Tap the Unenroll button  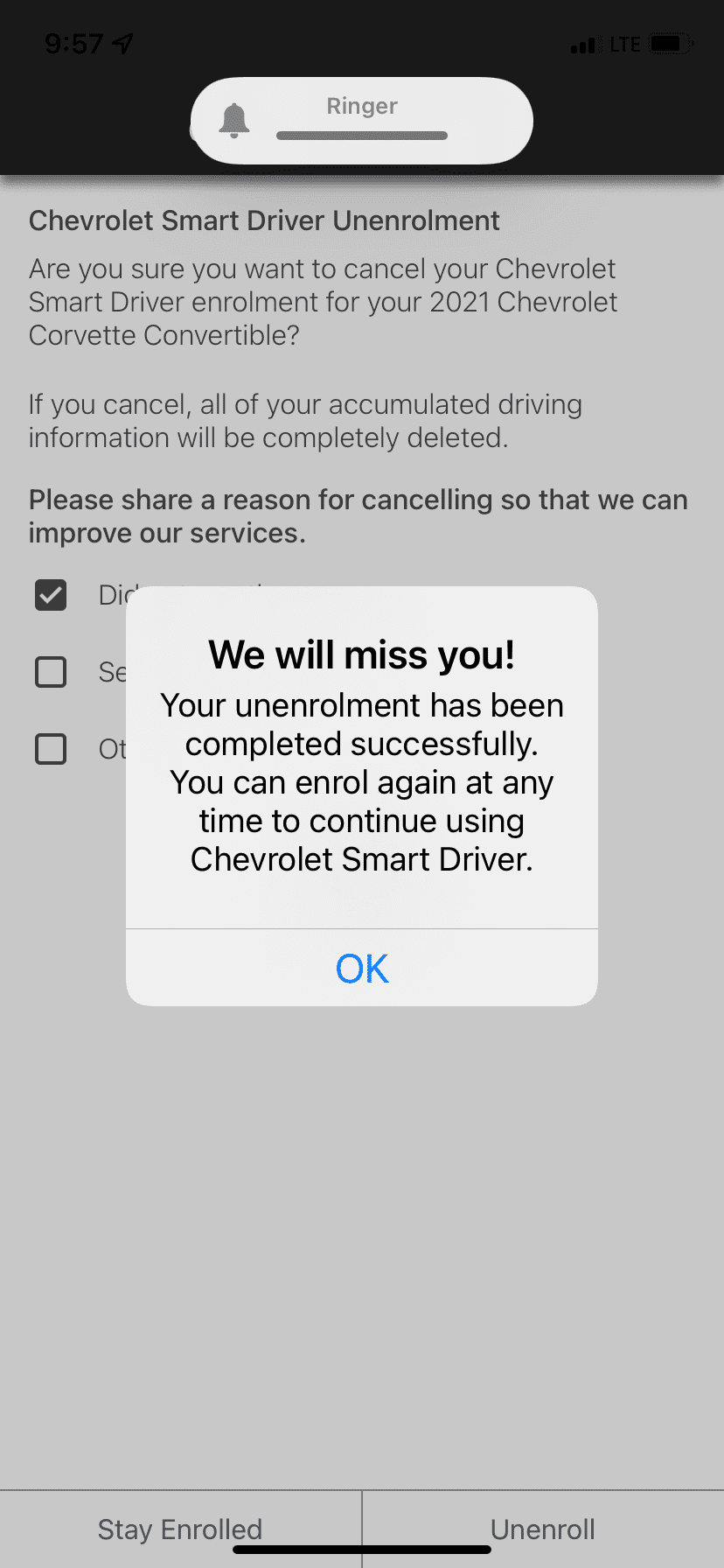(x=542, y=1529)
